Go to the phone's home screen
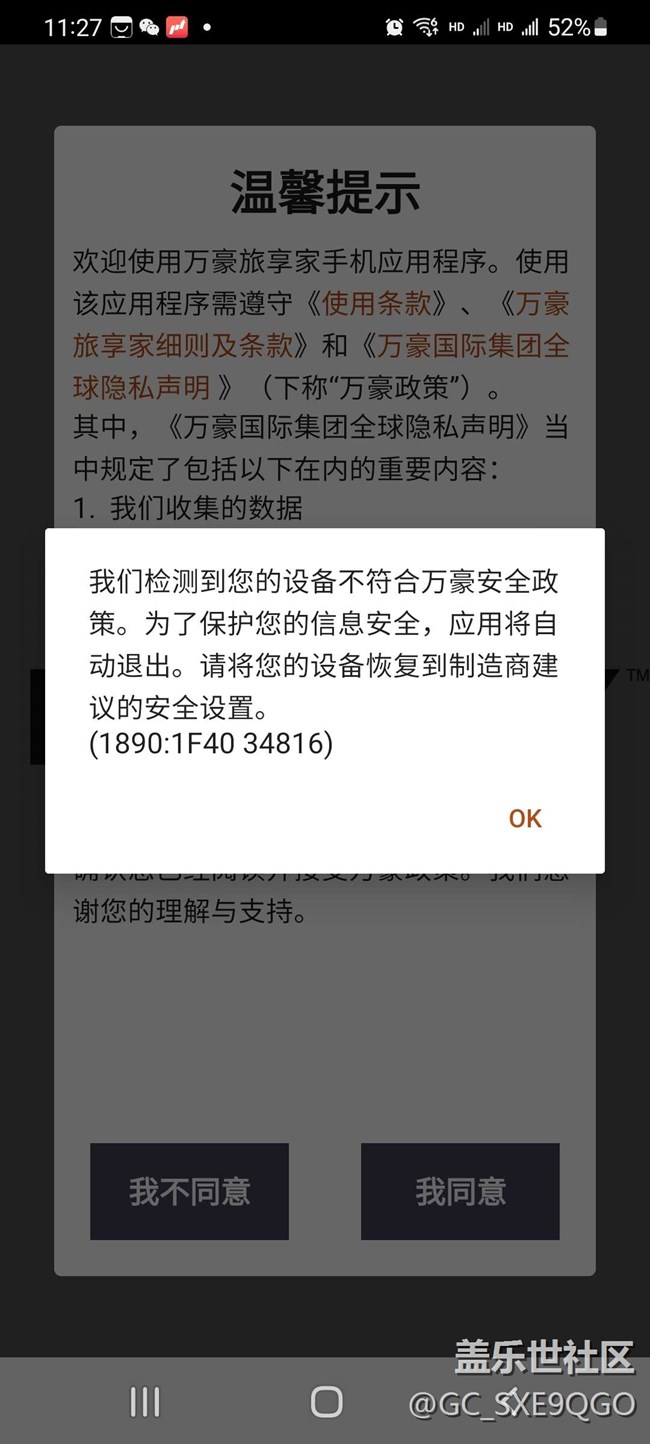The width and height of the screenshot is (650, 1444). [326, 1402]
